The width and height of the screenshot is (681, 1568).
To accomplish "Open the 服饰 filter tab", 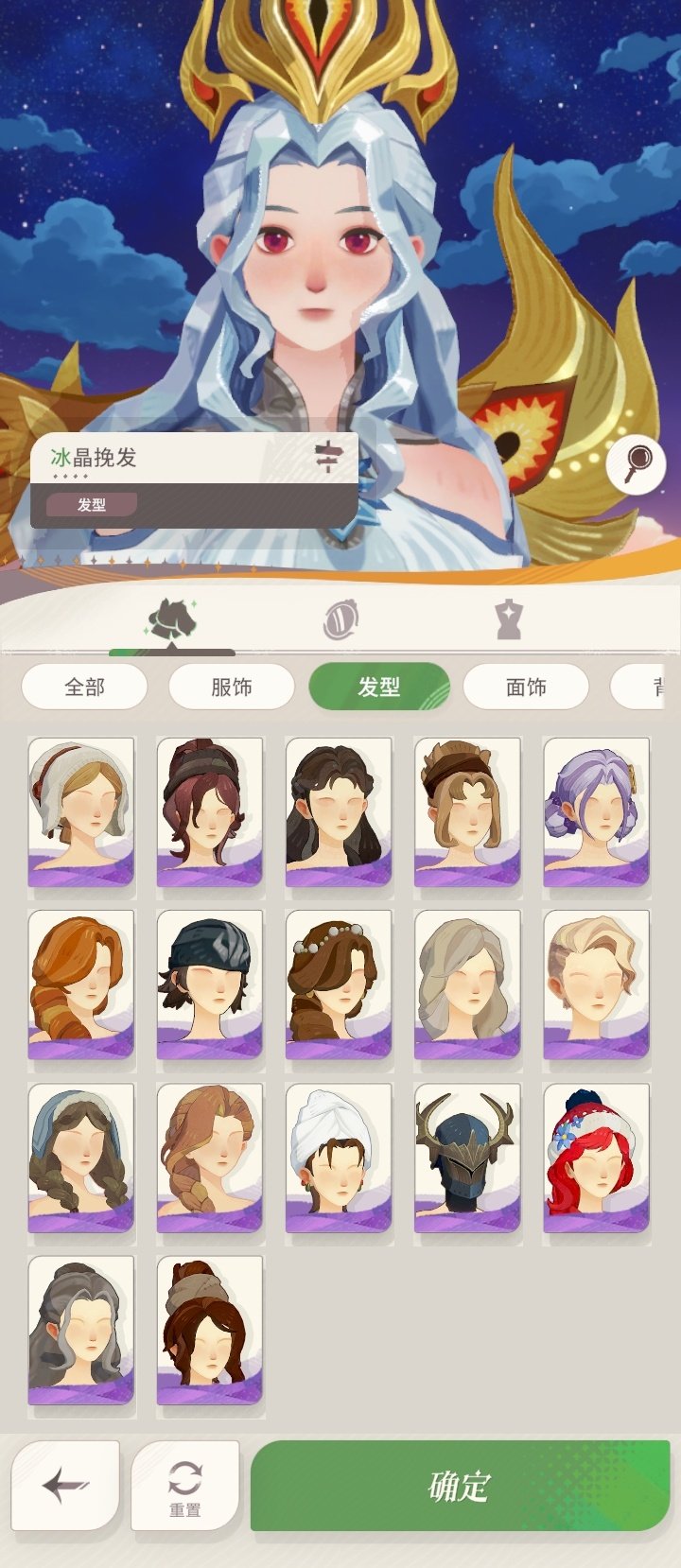I will 231,688.
